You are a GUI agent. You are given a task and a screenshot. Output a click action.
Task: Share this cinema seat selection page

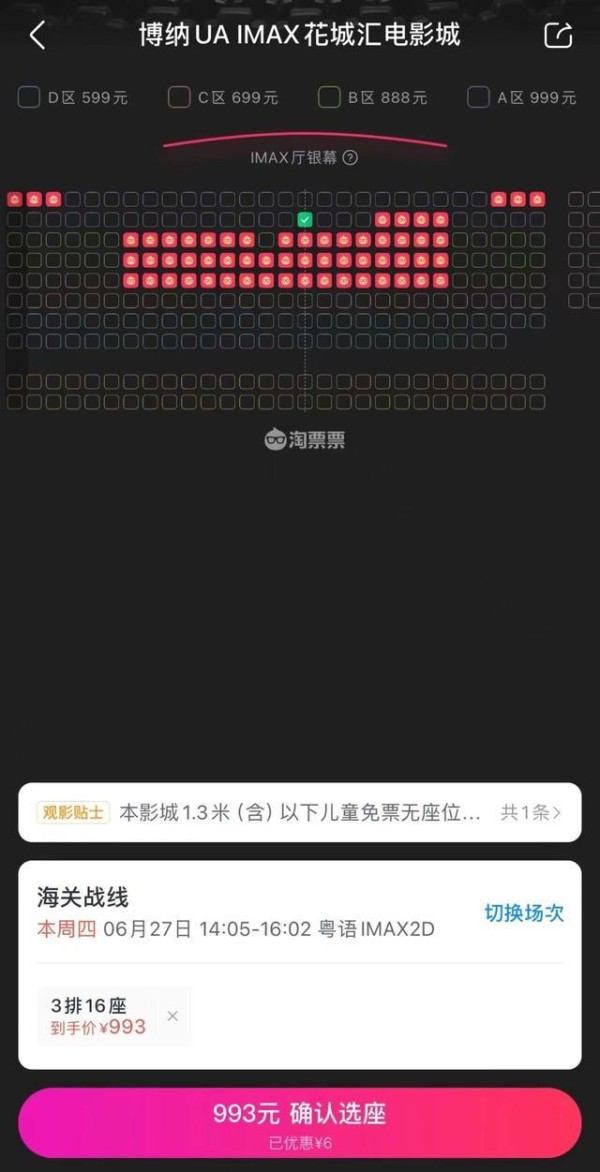(x=558, y=36)
